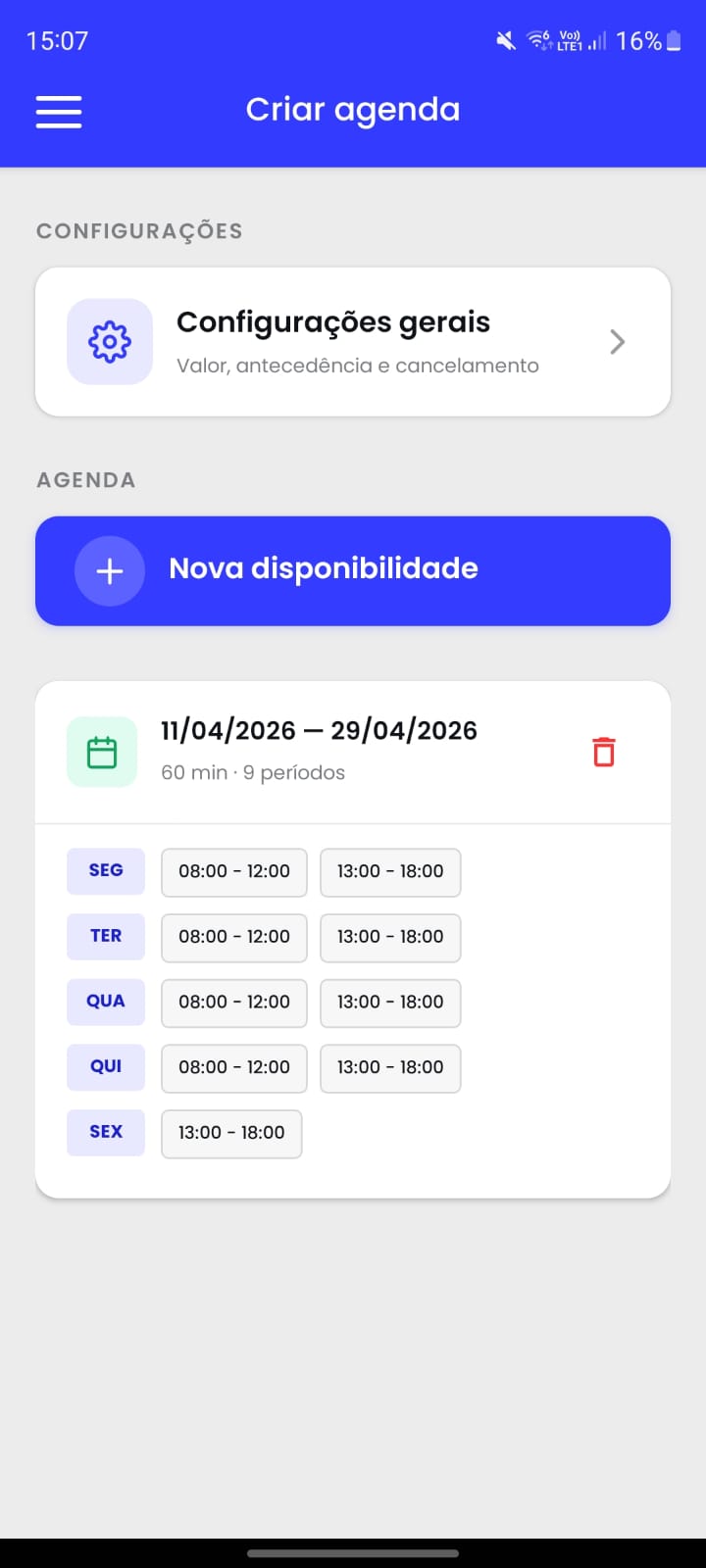Open the navigation hamburger menu
Screen dimensions: 706x1568
point(58,112)
